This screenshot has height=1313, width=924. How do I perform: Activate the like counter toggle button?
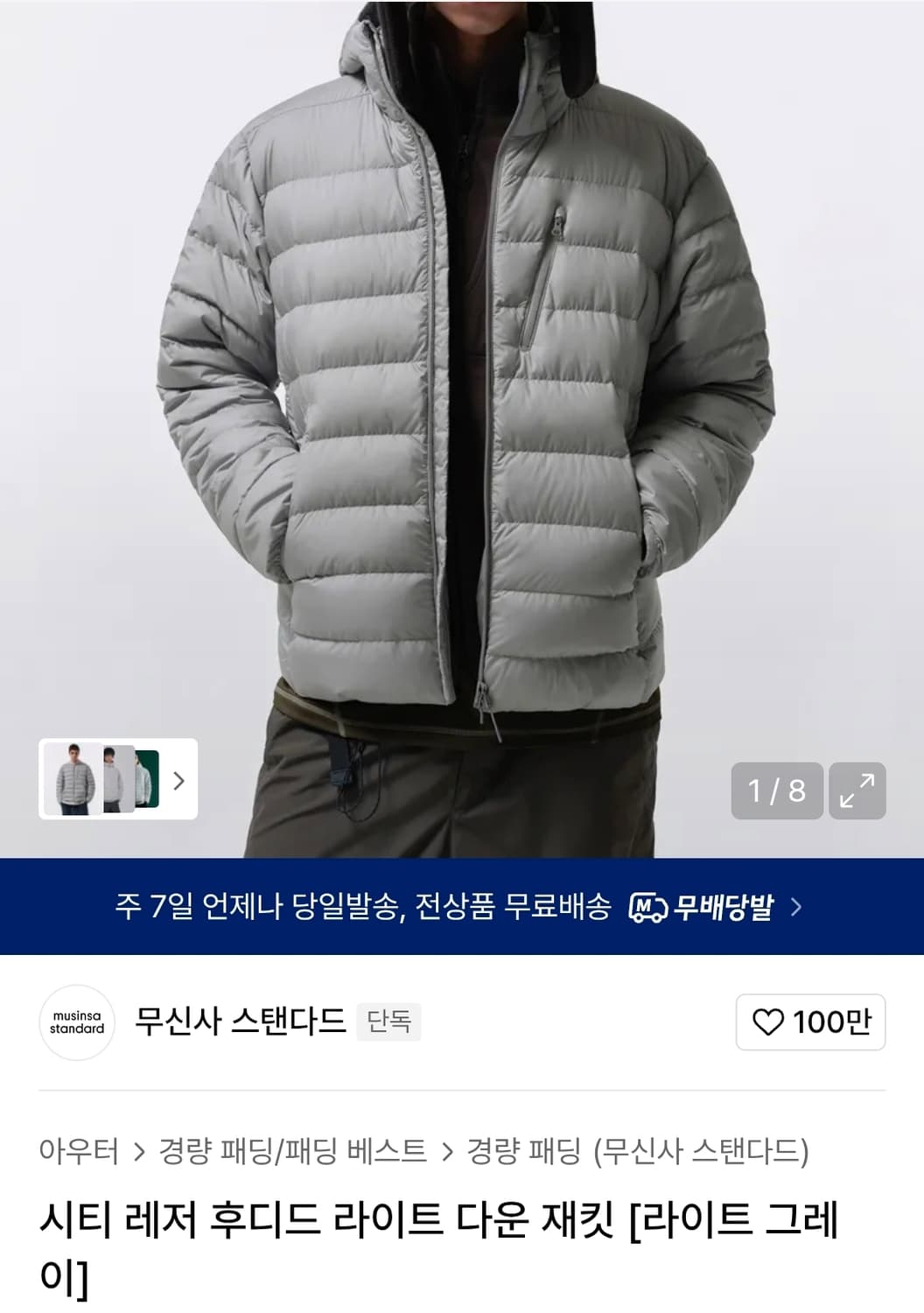[x=809, y=1022]
